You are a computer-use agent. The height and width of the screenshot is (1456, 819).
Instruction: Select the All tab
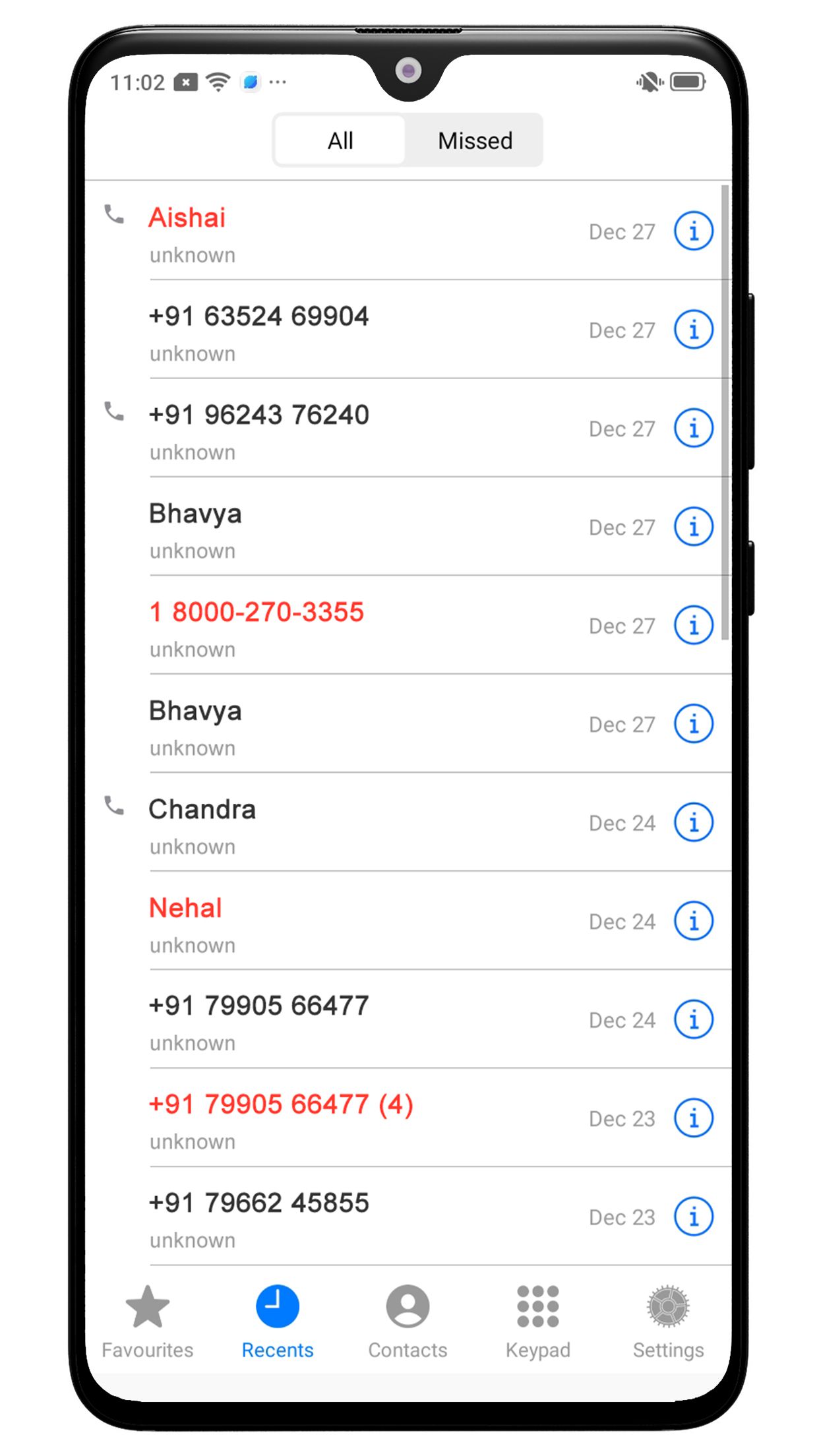click(340, 139)
